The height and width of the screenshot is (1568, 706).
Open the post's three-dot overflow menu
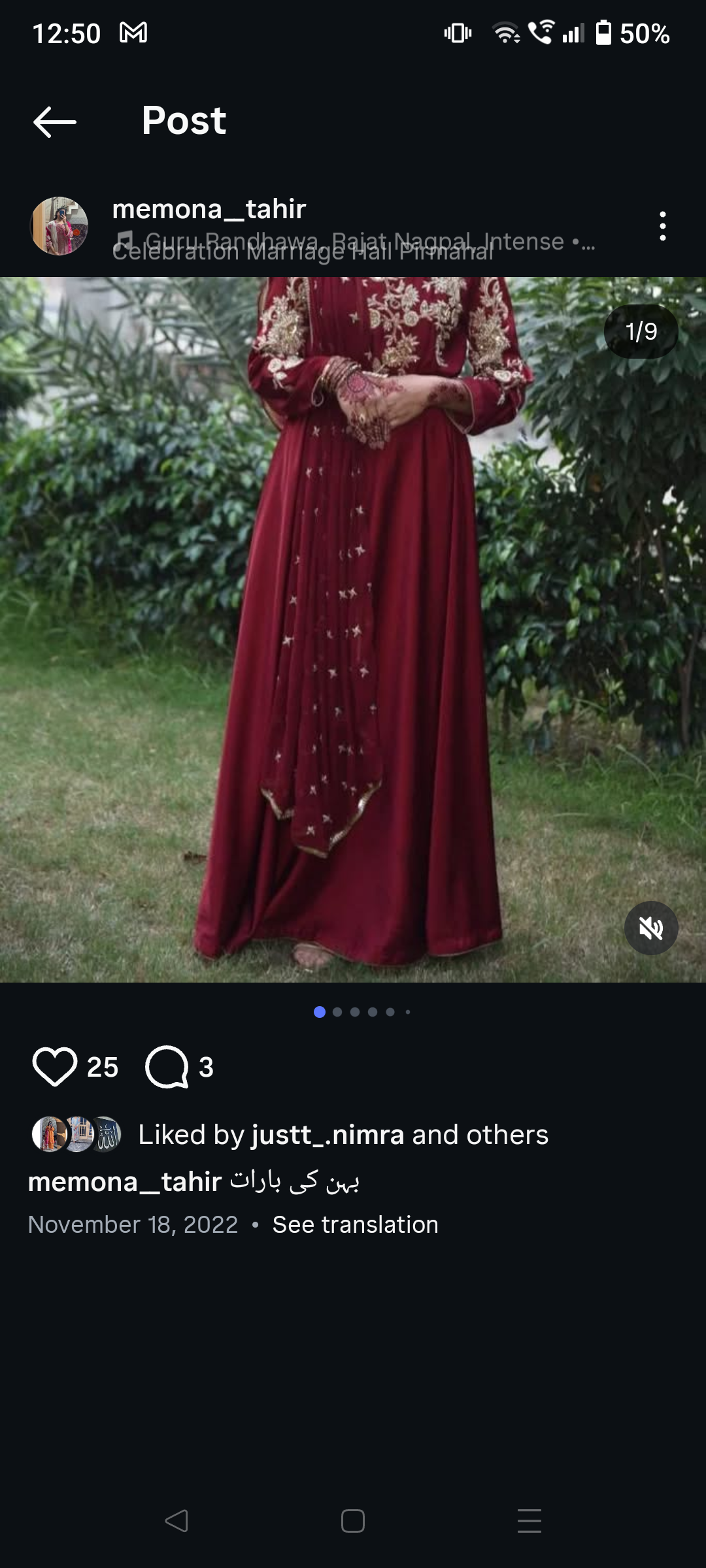(662, 226)
